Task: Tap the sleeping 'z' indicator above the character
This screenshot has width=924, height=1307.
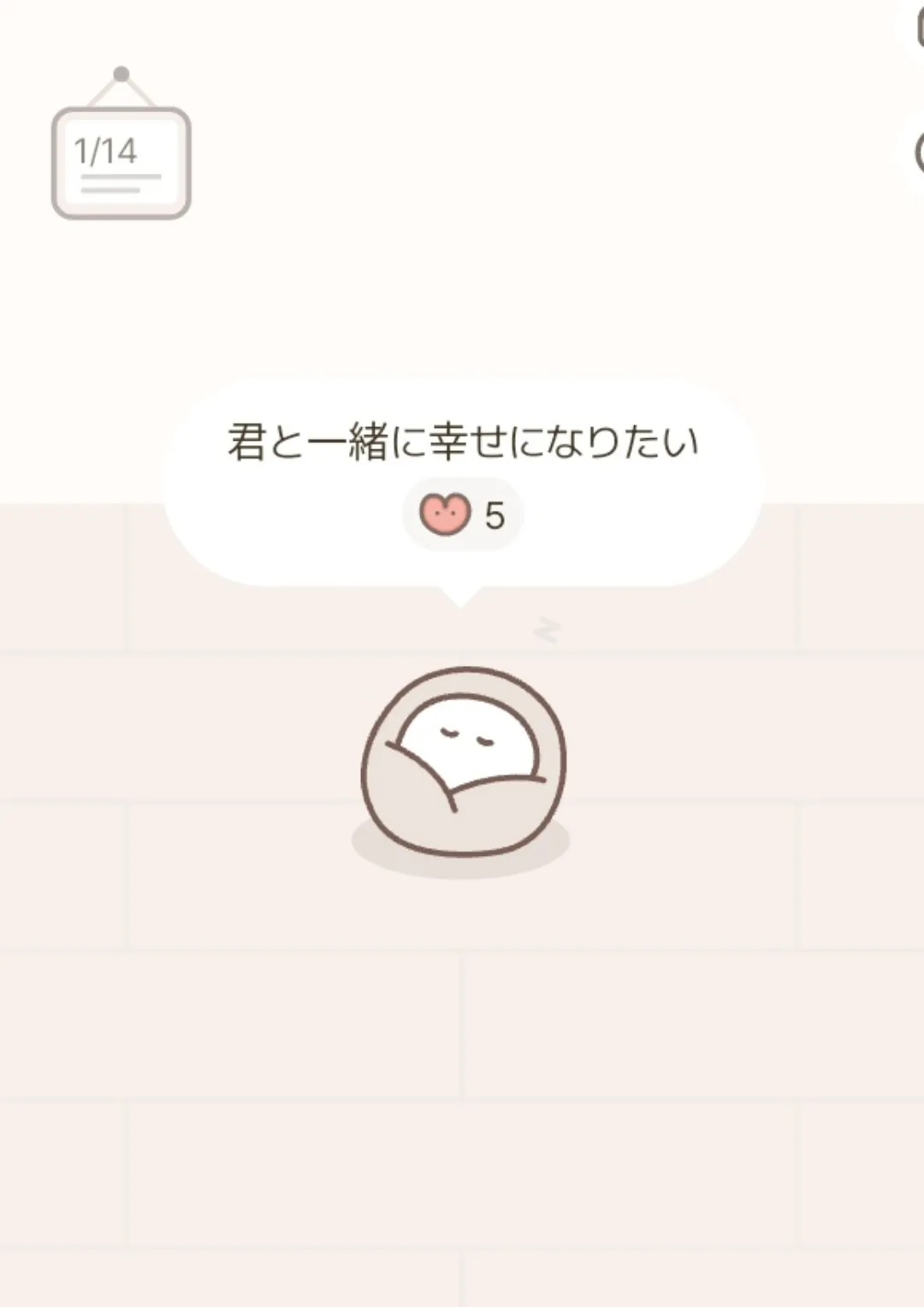Action: (x=546, y=630)
